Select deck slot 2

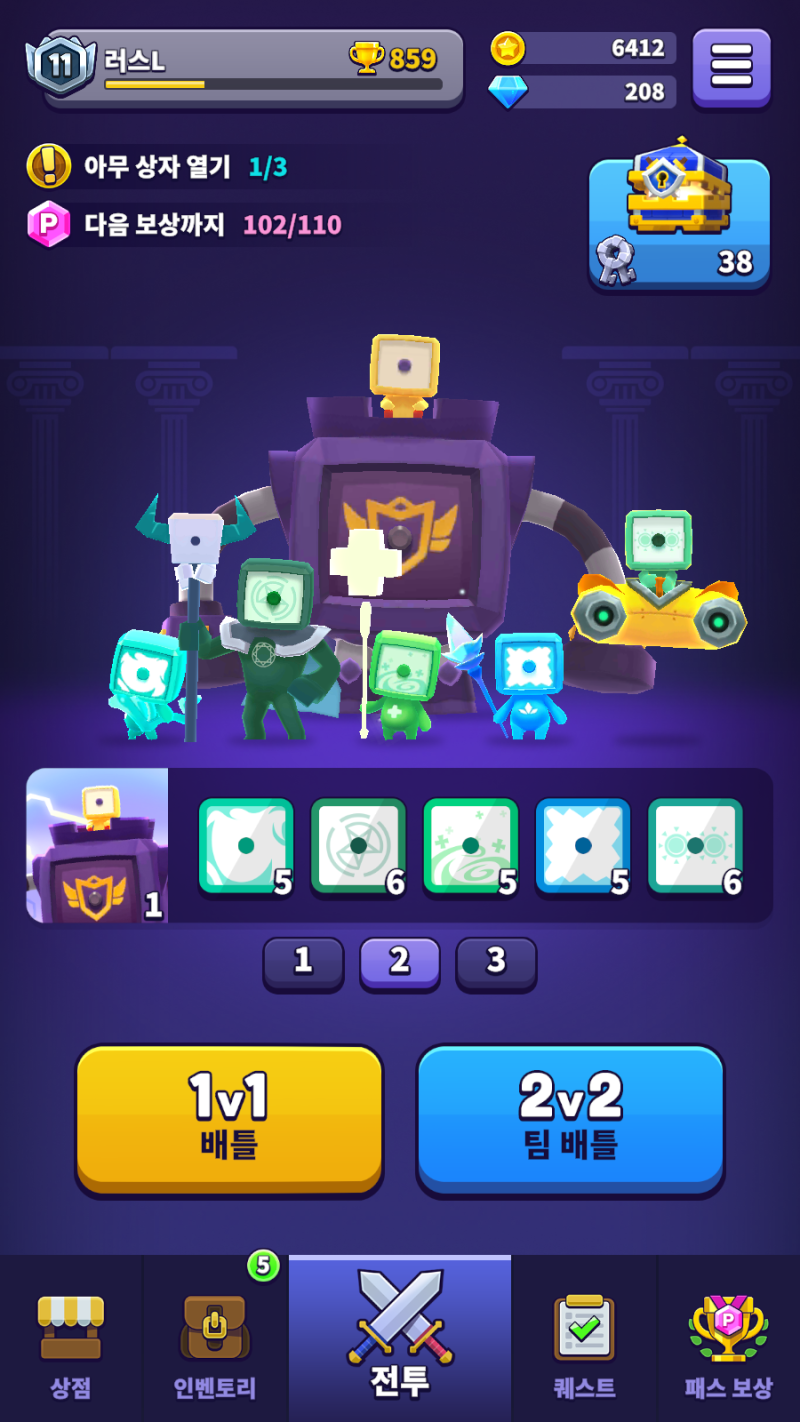(x=399, y=962)
